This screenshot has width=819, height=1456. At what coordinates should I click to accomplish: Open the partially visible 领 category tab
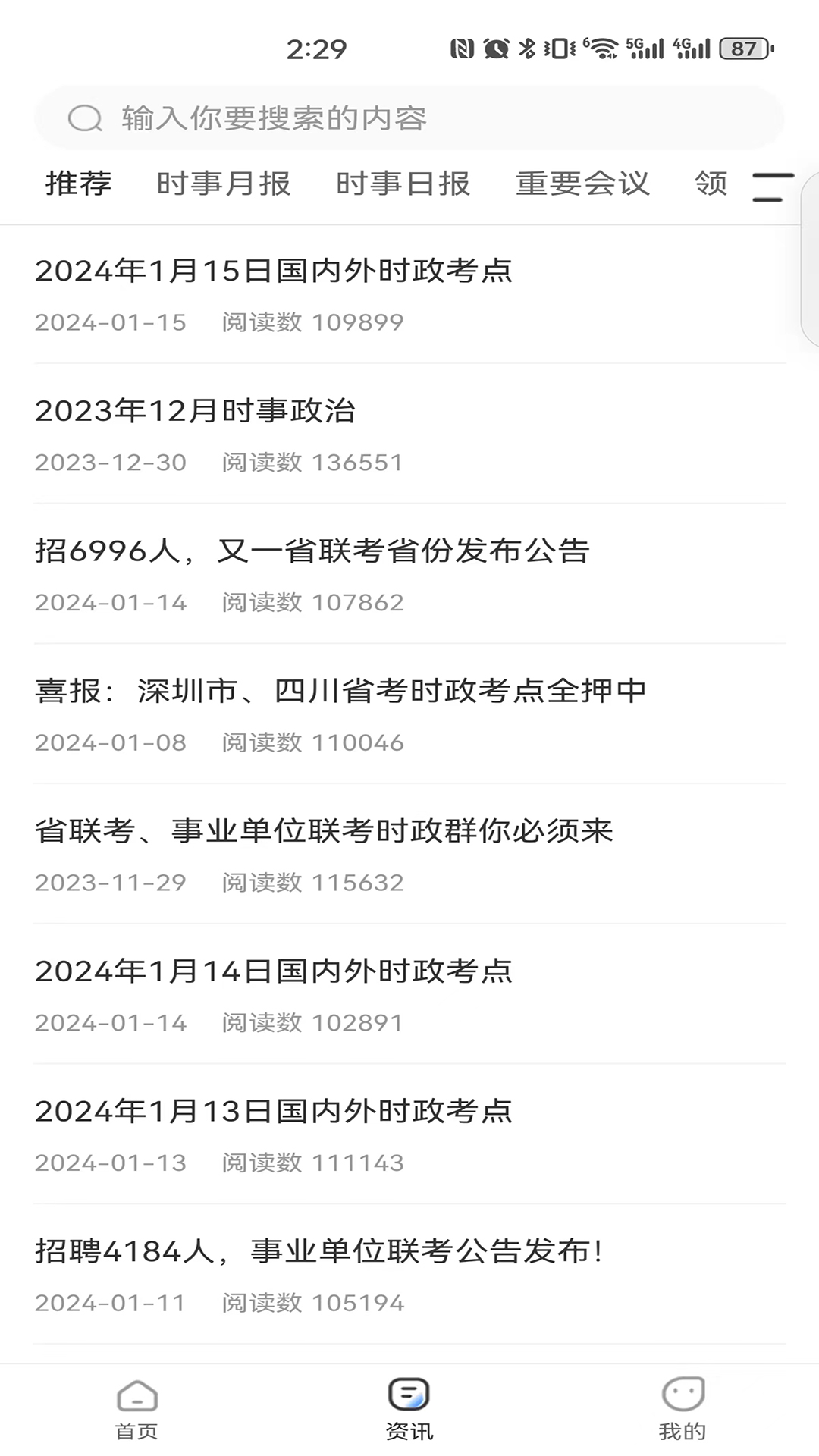point(710,183)
